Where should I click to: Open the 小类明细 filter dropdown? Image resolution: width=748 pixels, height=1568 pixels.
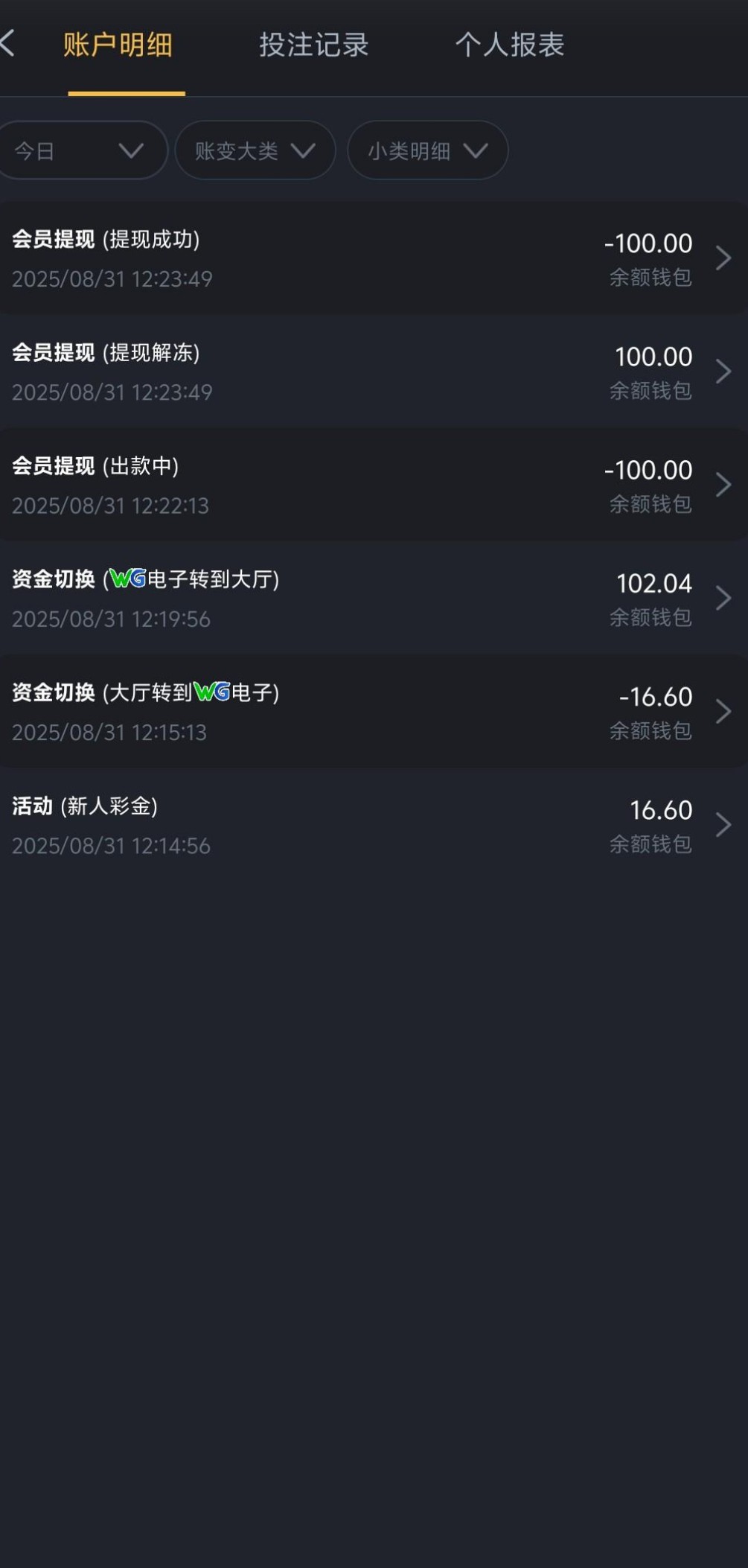(427, 151)
